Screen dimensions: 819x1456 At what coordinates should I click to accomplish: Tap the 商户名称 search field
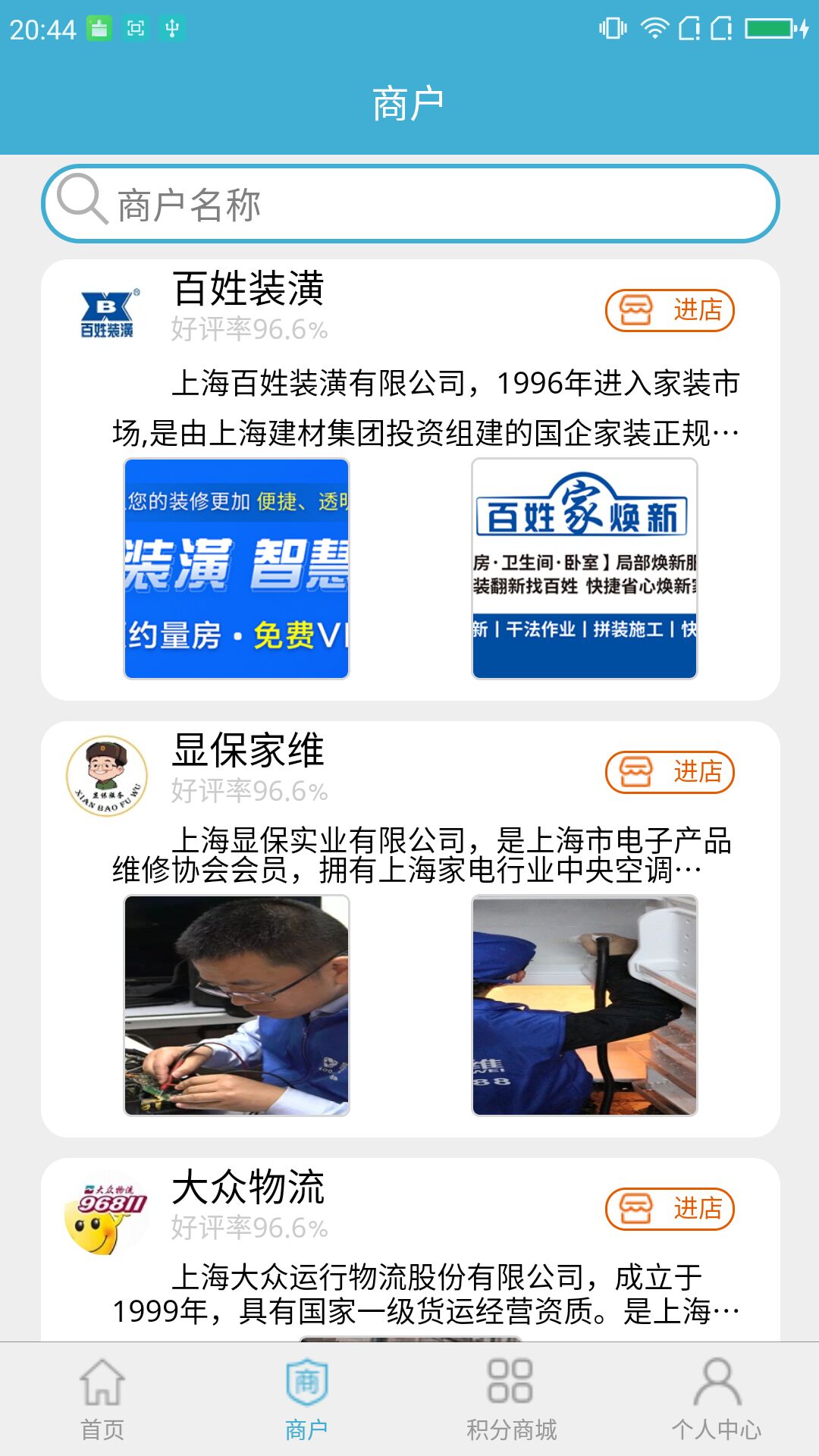coord(409,204)
